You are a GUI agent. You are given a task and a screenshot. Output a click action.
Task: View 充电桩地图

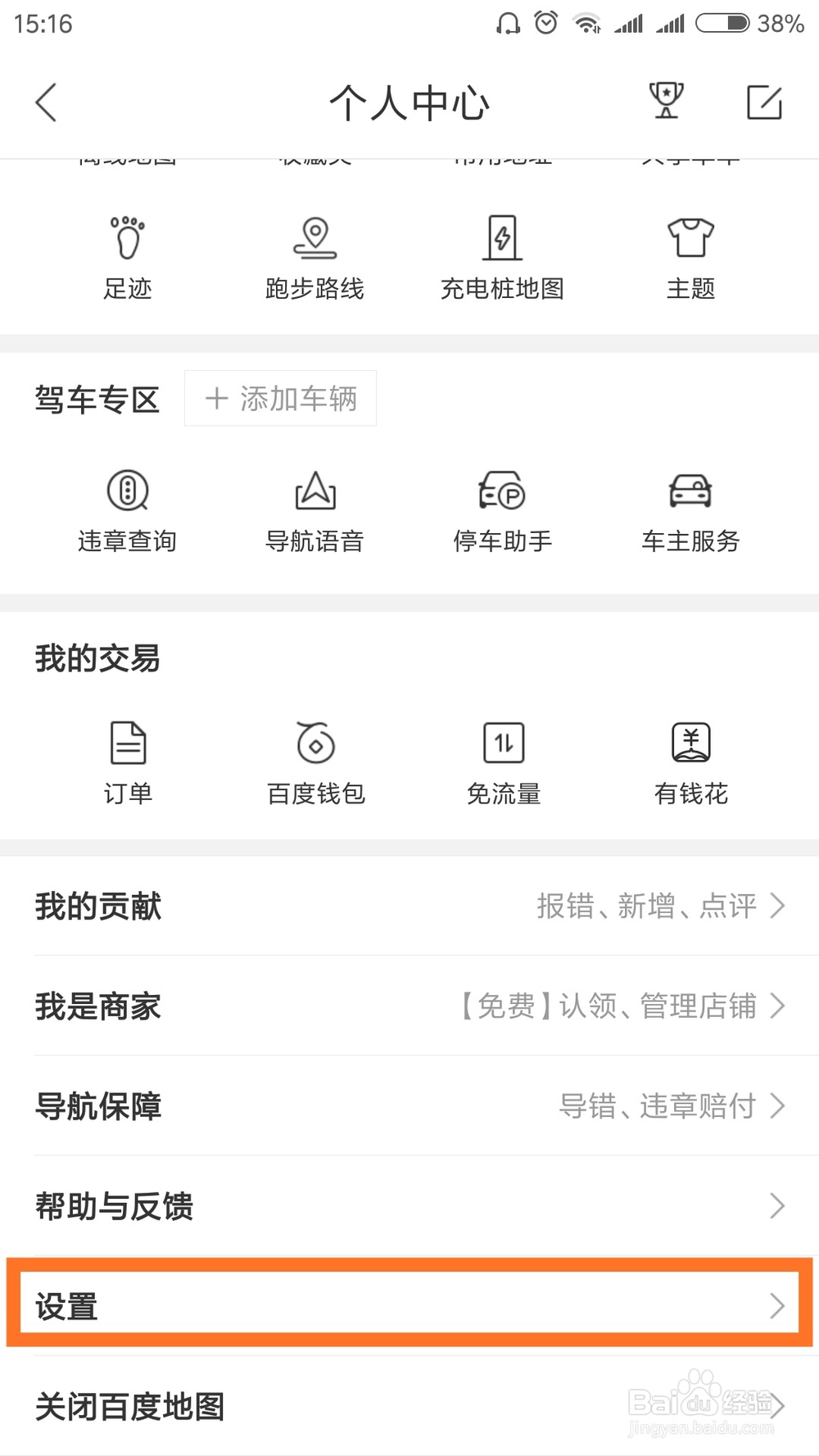click(502, 257)
